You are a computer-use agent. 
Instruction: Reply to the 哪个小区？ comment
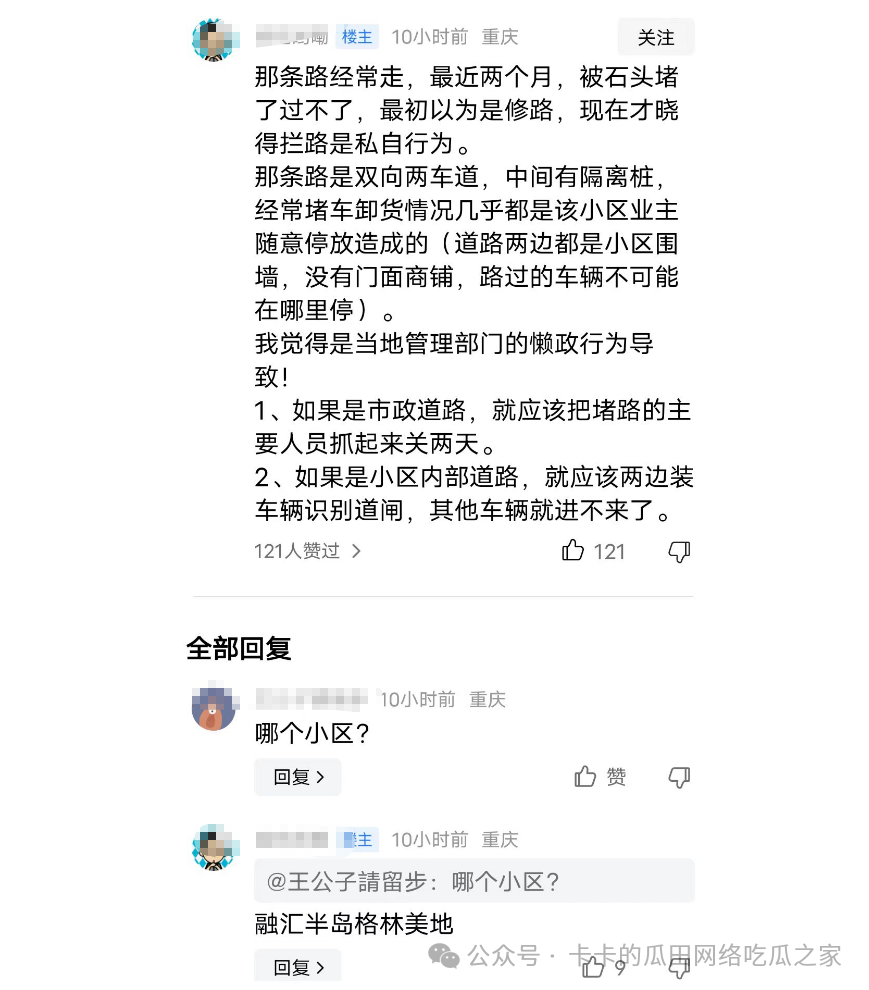298,777
